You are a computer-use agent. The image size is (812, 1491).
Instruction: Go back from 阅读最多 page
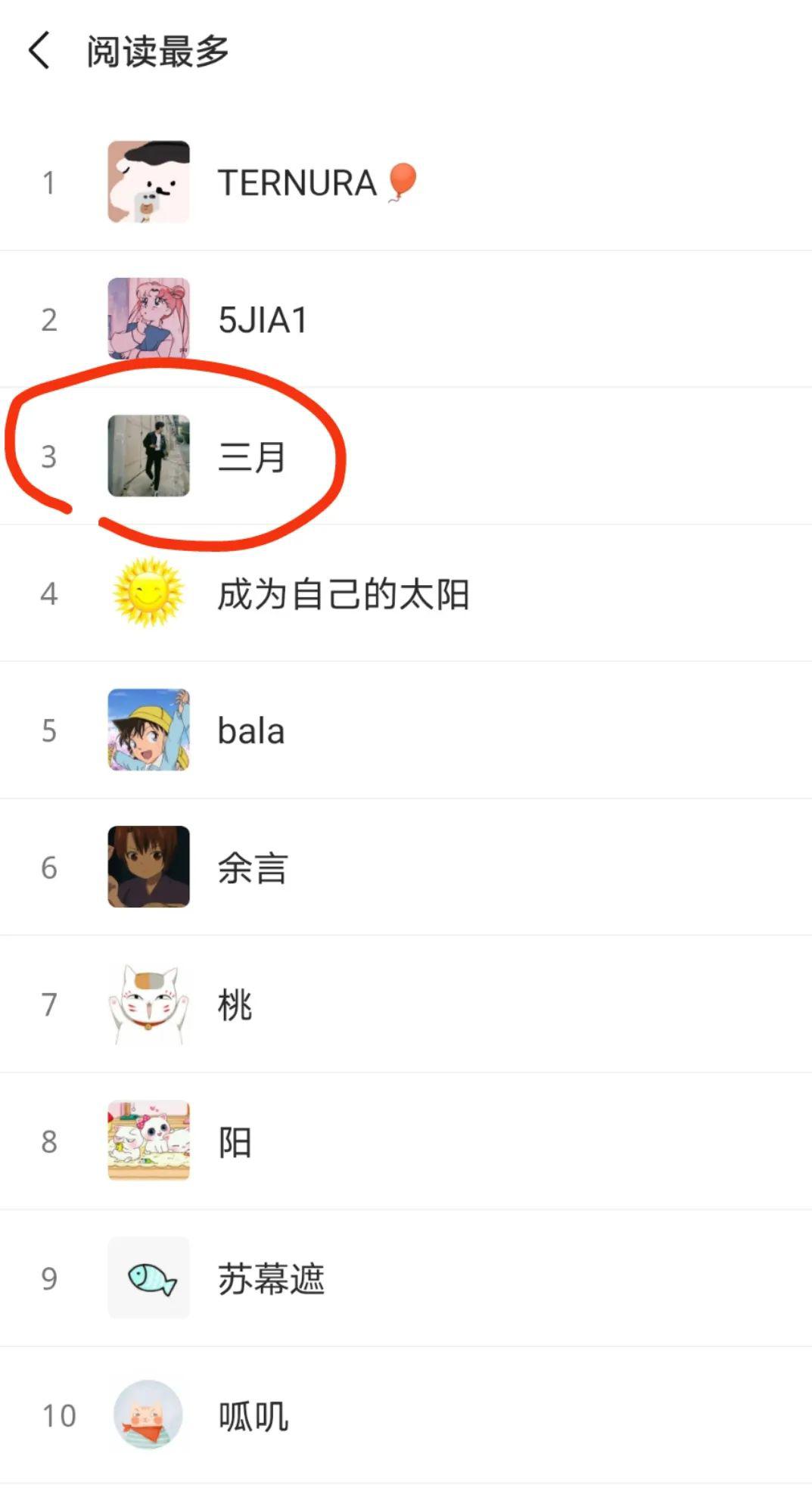39,51
